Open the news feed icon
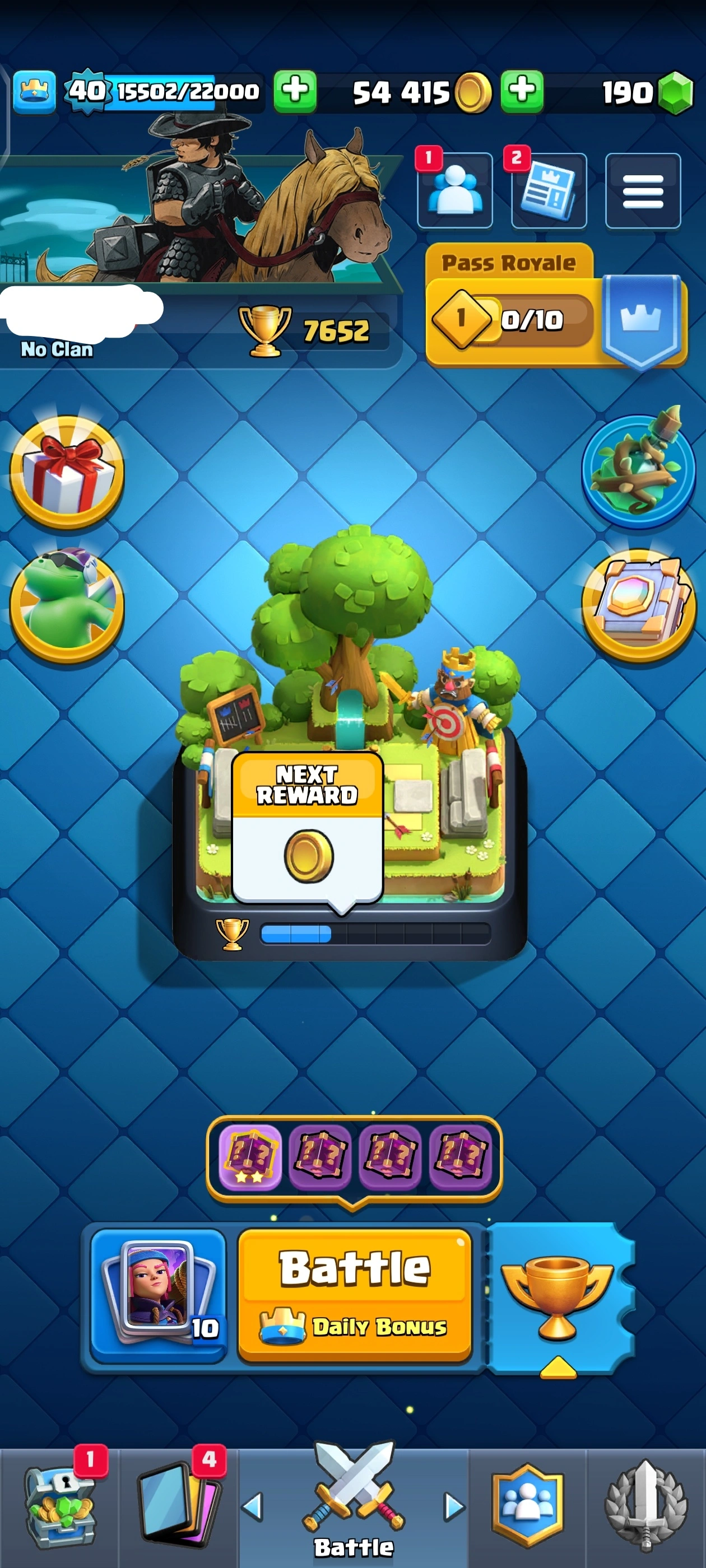 pyautogui.click(x=549, y=191)
